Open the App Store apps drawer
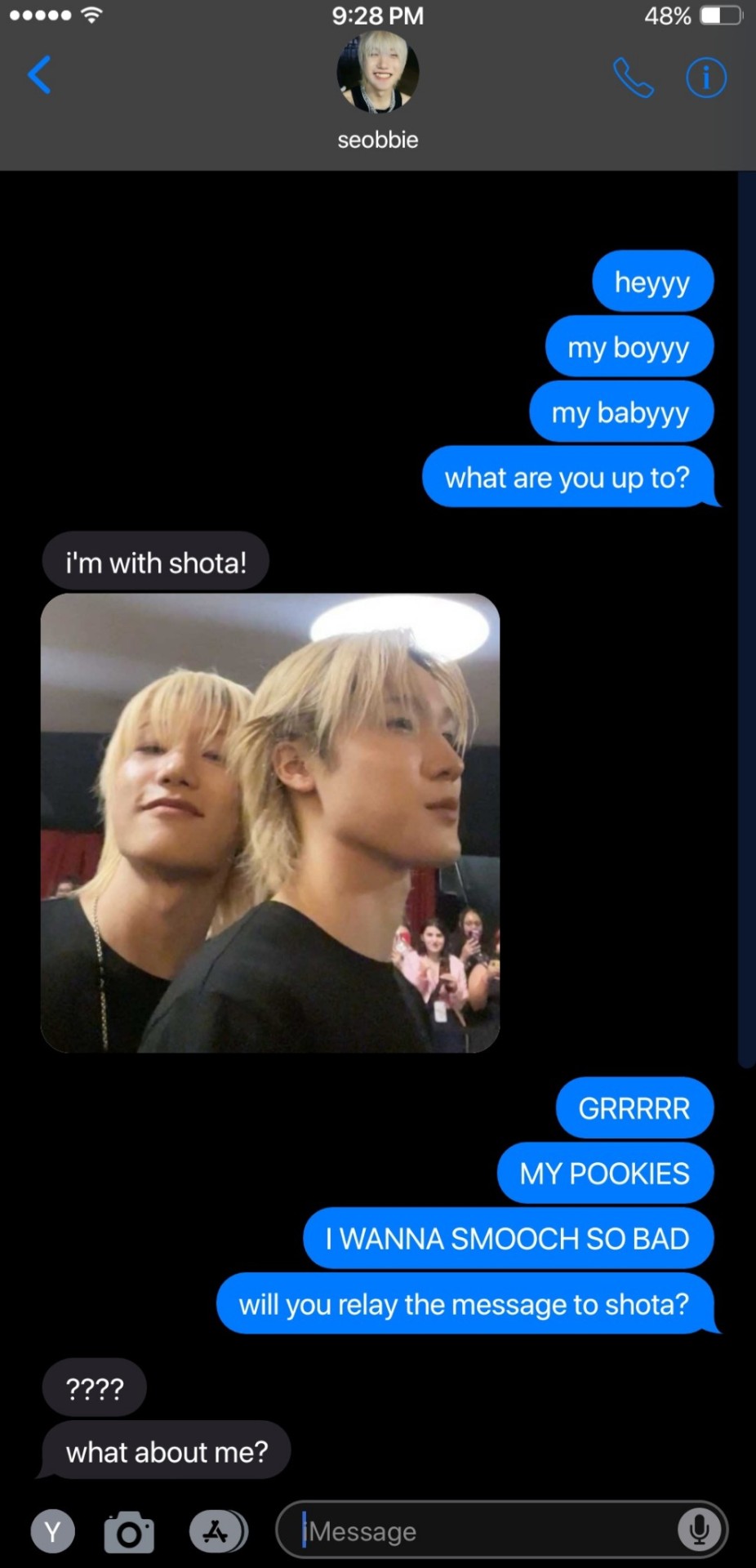 coord(218,1531)
